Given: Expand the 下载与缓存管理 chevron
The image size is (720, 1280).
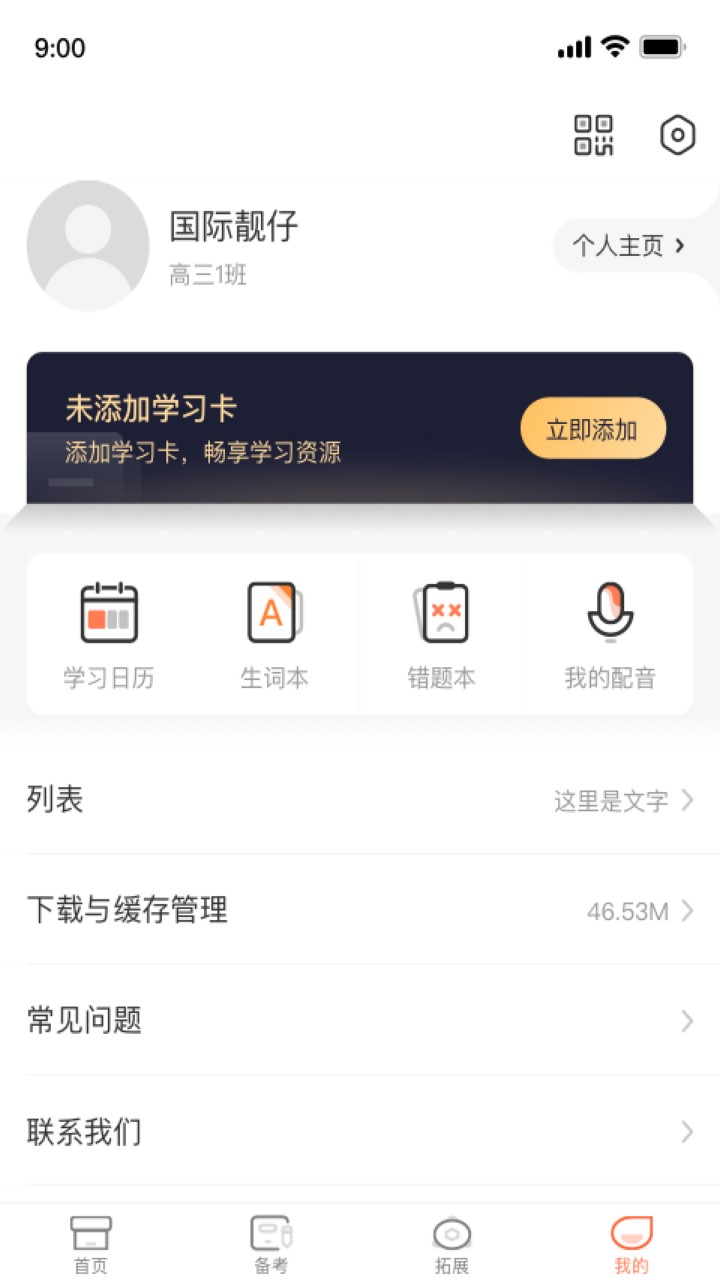Looking at the screenshot, I should [688, 911].
